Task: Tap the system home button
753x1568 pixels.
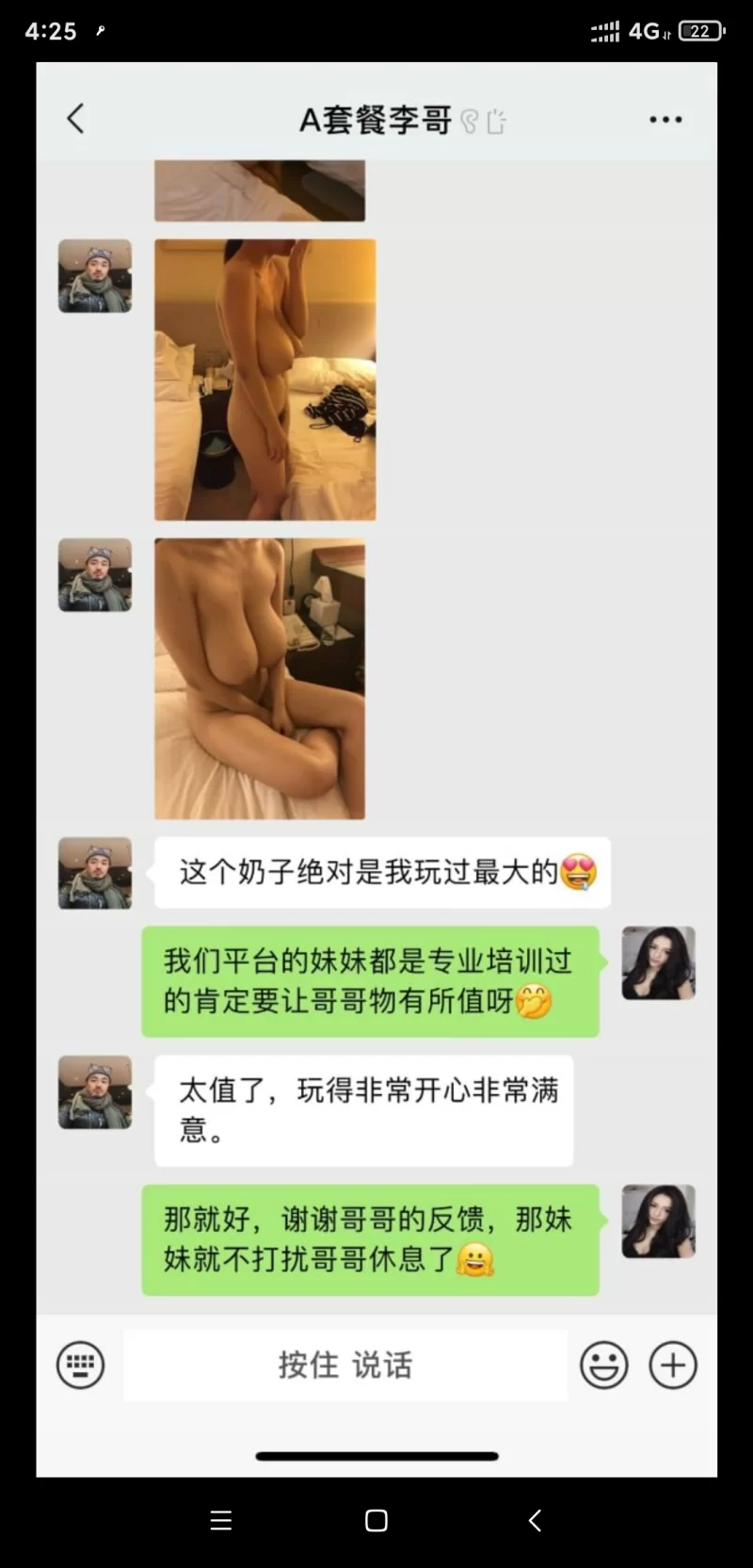Action: click(376, 1520)
